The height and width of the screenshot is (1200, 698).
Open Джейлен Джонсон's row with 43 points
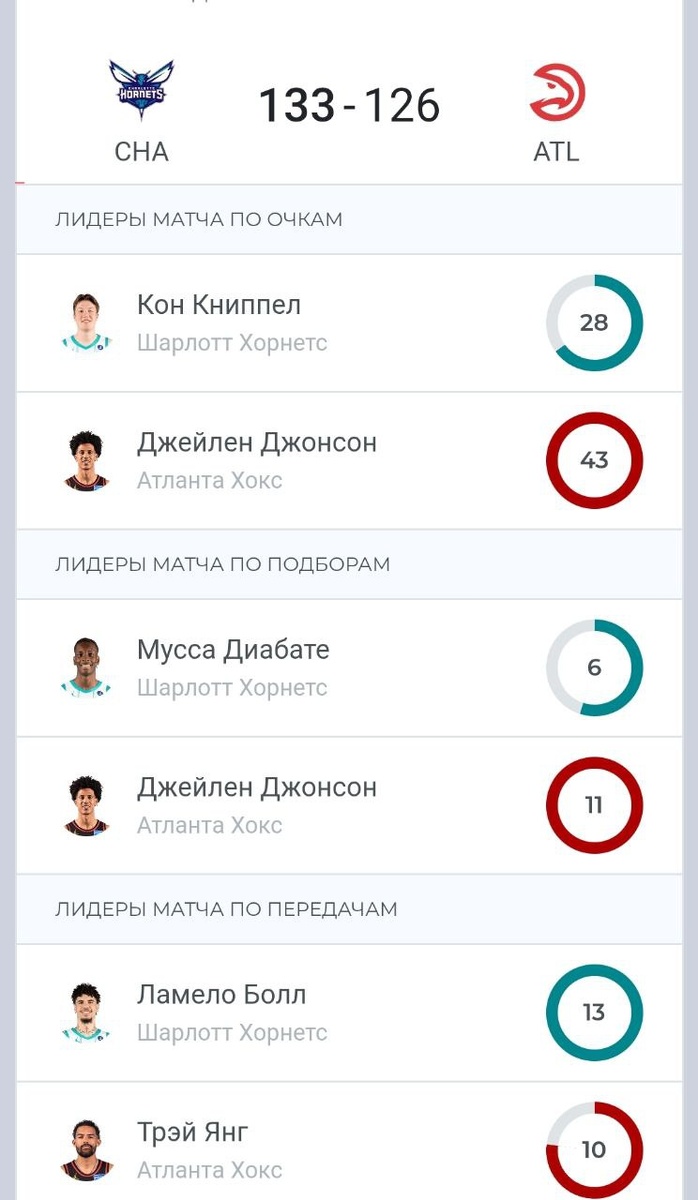coord(257,443)
